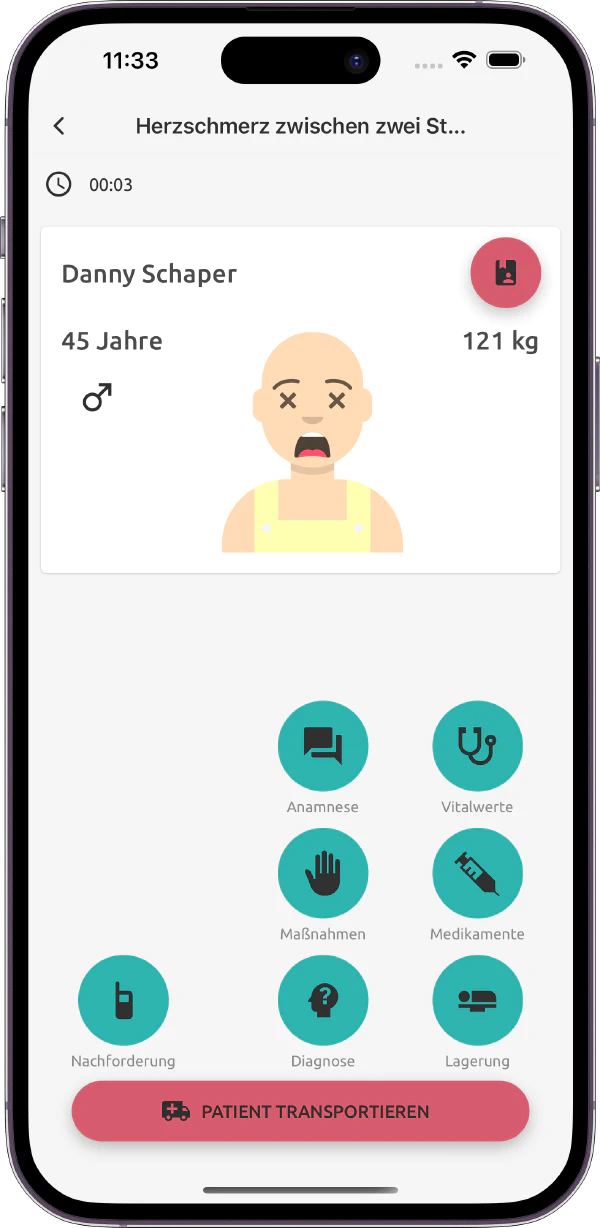Go back using the arrow icon
Viewport: 600px width, 1228px height.
point(59,126)
